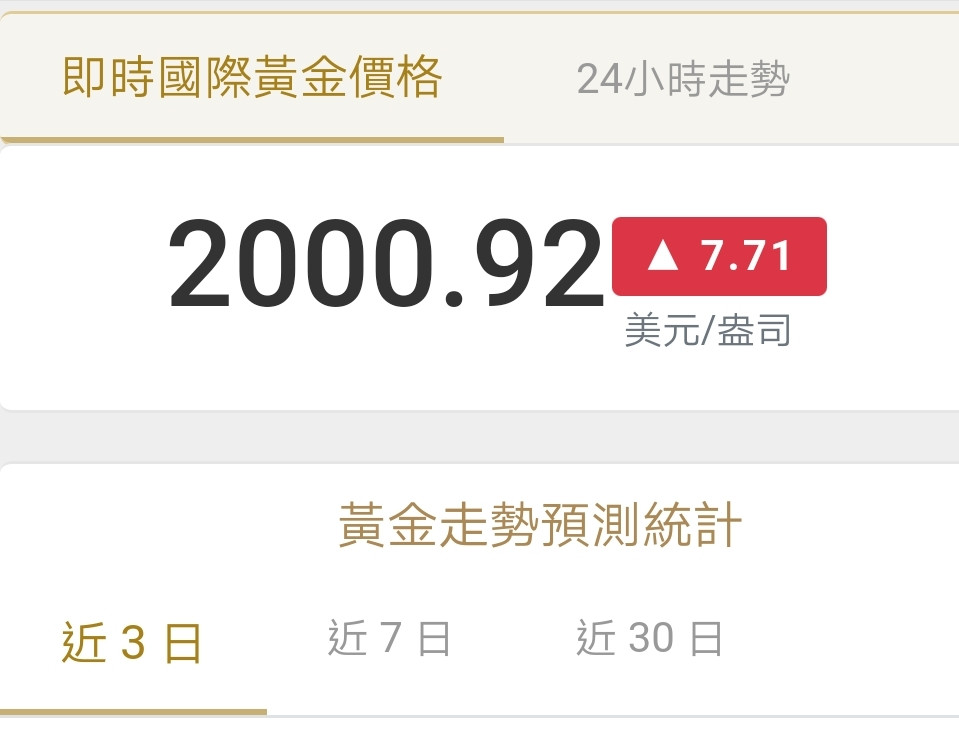Select the 即時國際黃金價格 tab
Image resolution: width=959 pixels, height=735 pixels.
point(252,78)
